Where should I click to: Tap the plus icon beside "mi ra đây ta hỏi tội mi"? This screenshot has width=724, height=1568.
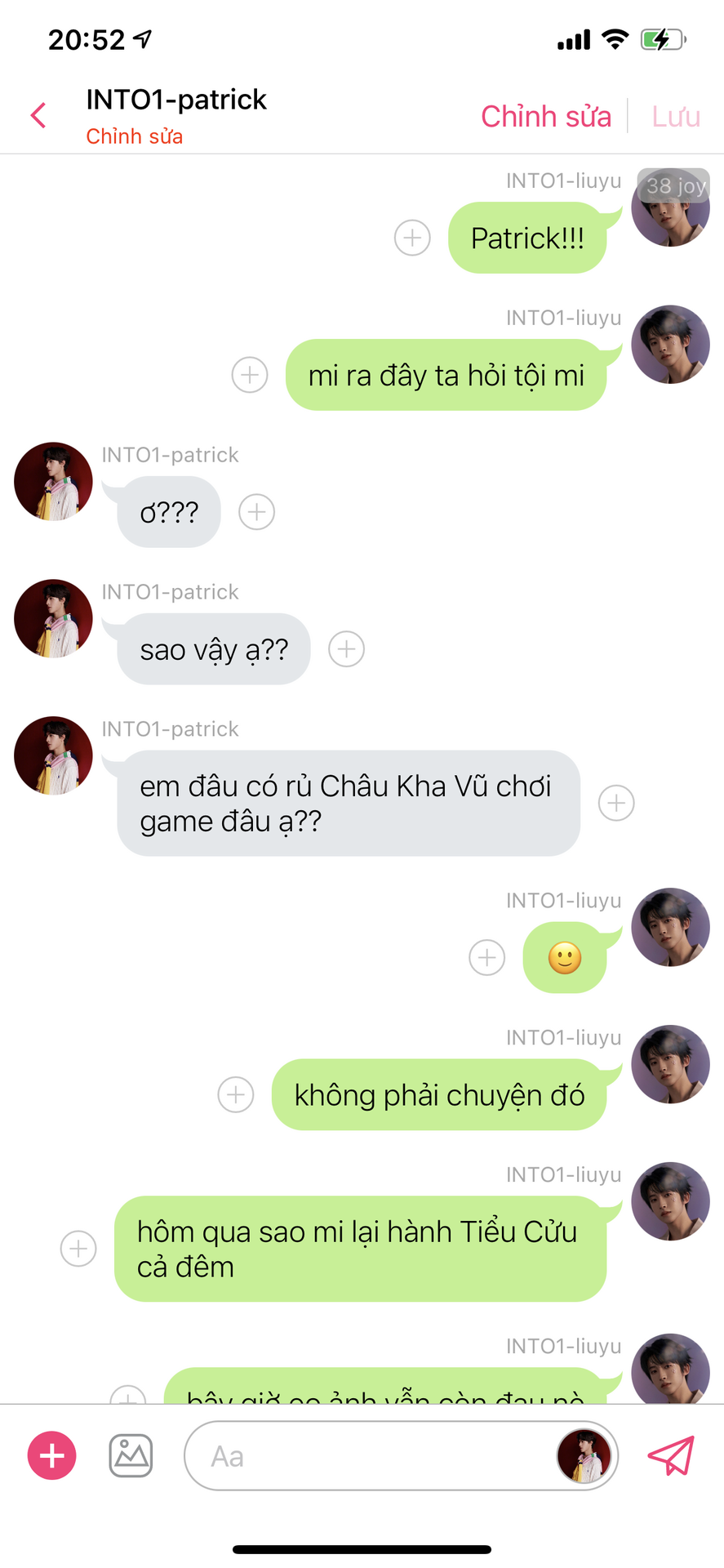coord(250,375)
